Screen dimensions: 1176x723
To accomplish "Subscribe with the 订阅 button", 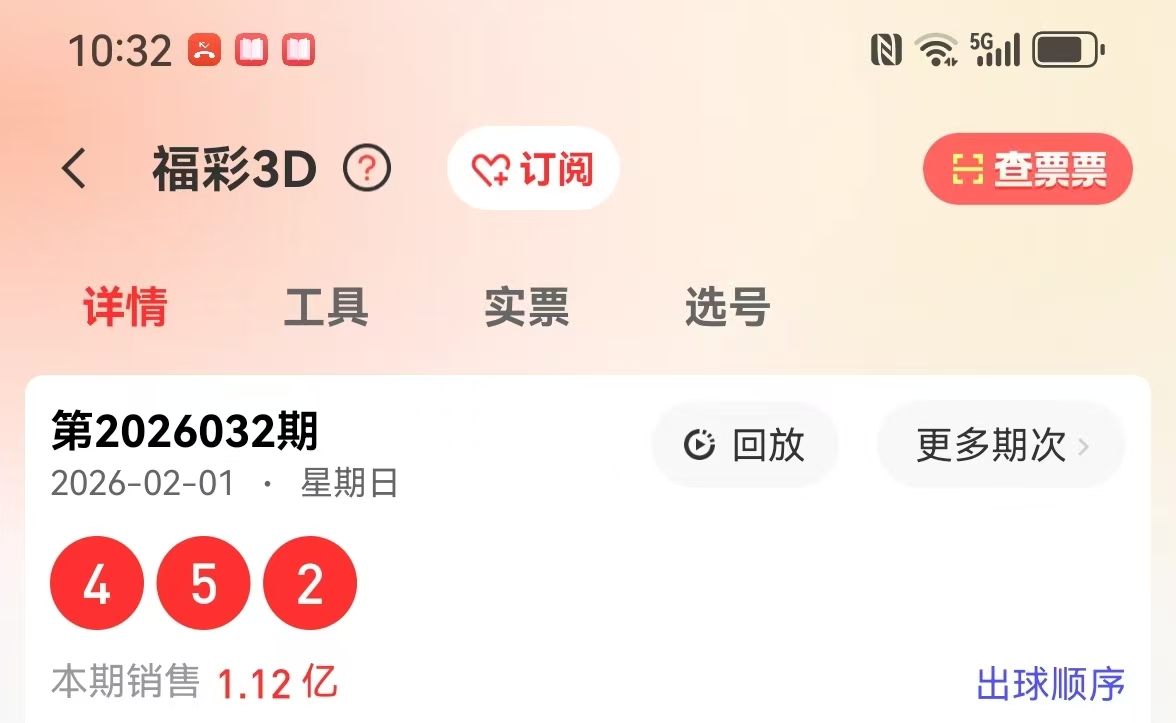I will coord(533,169).
